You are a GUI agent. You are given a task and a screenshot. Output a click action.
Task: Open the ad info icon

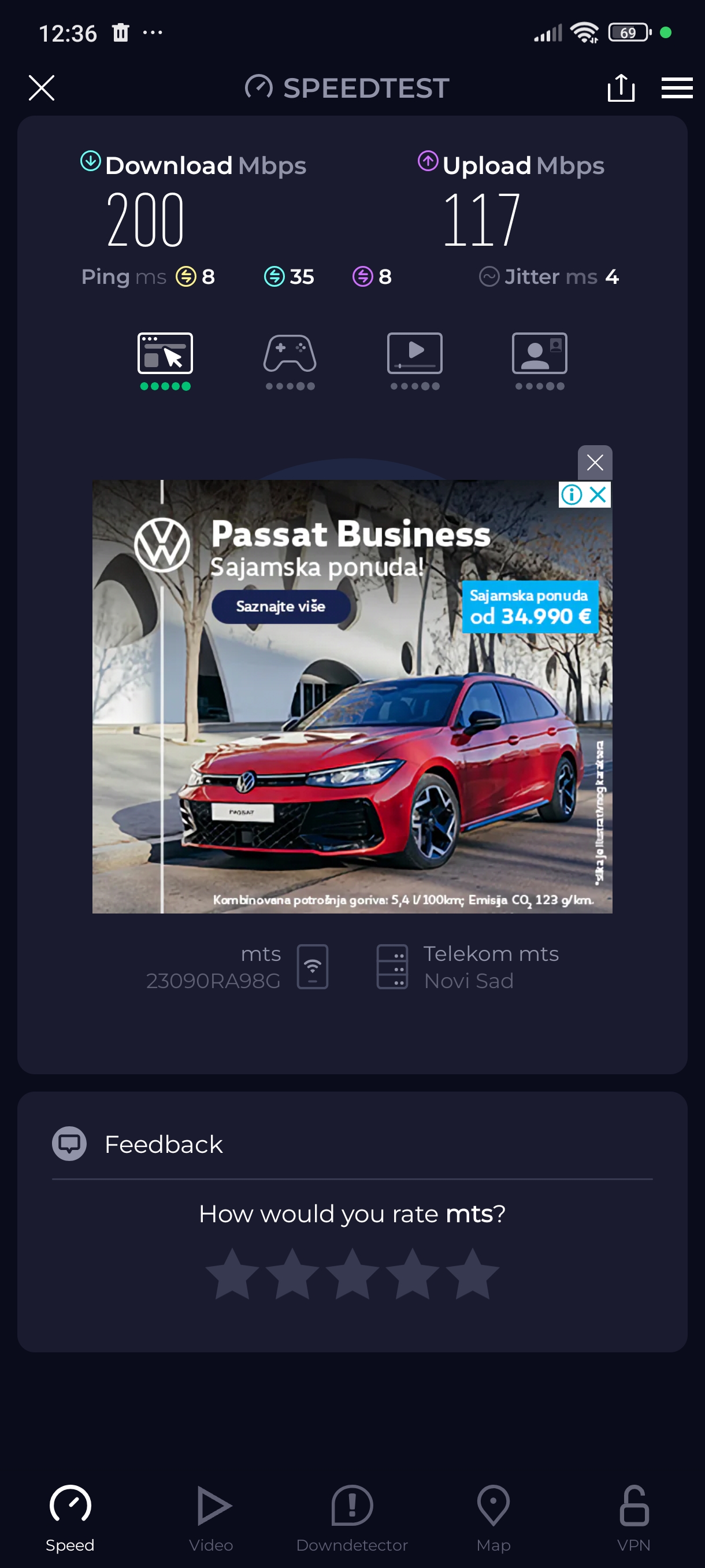(571, 494)
